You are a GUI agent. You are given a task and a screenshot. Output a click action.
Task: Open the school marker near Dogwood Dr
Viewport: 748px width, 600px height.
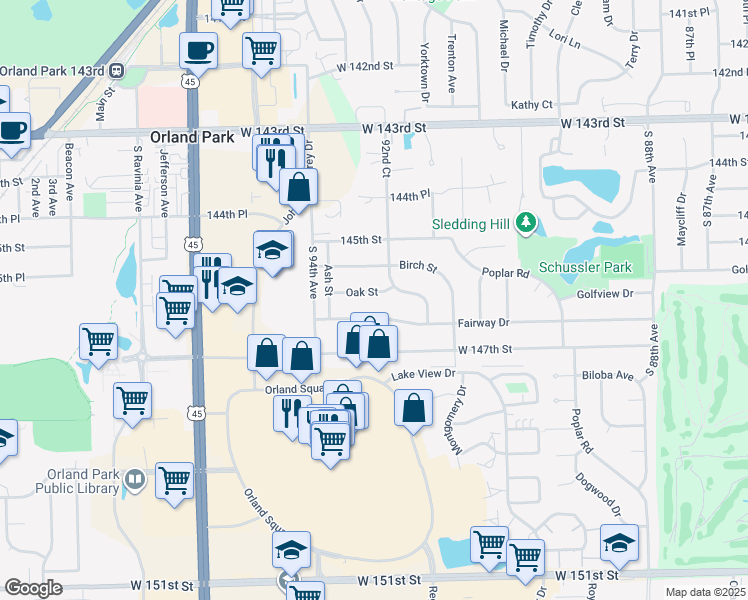(620, 543)
